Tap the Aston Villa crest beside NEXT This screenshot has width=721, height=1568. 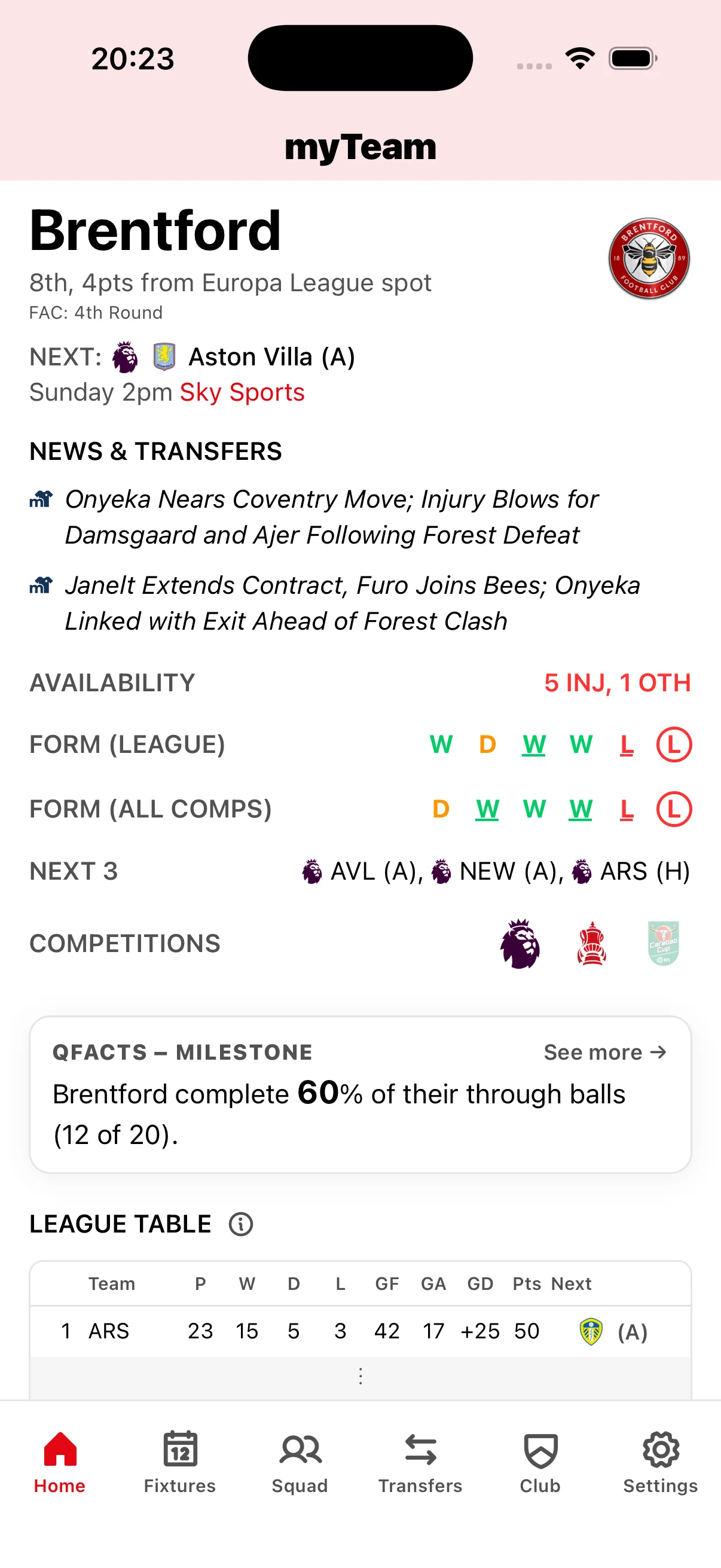[x=163, y=356]
